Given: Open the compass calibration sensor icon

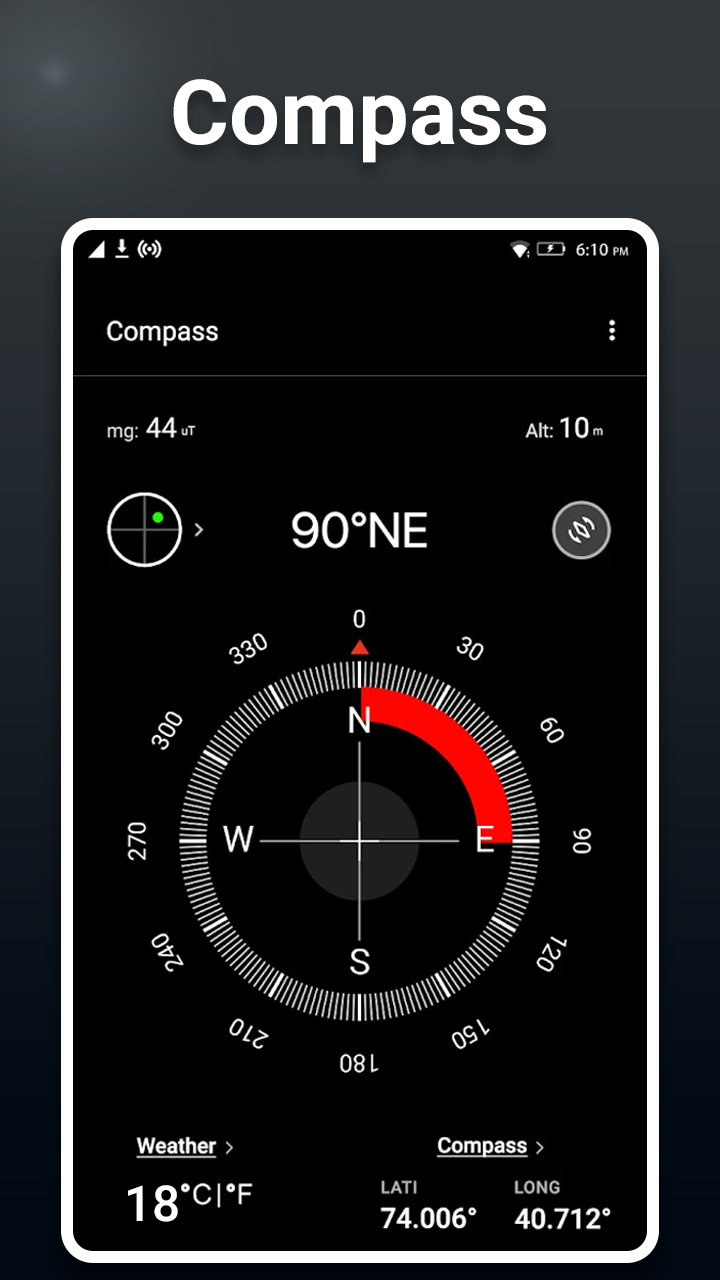Looking at the screenshot, I should pos(581,531).
